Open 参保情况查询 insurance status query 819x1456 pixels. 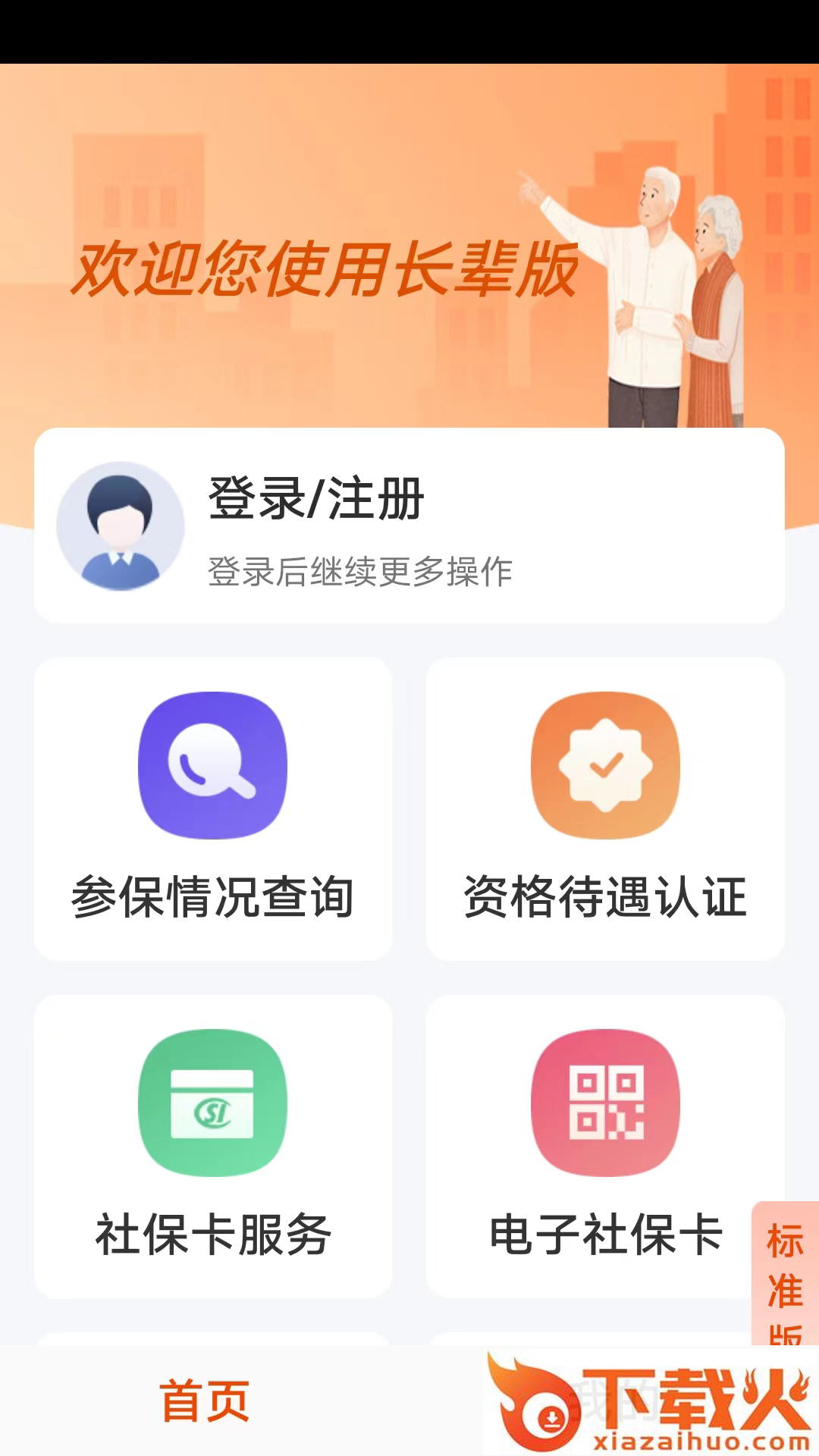[213, 809]
